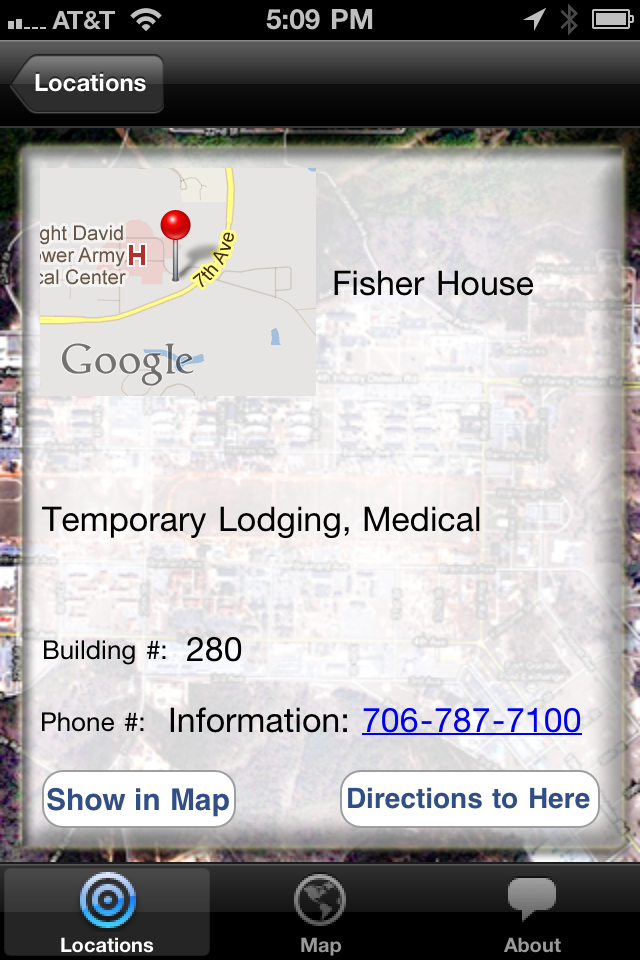640x960 pixels.
Task: Call the phone number 706-787-7100
Action: click(x=471, y=720)
